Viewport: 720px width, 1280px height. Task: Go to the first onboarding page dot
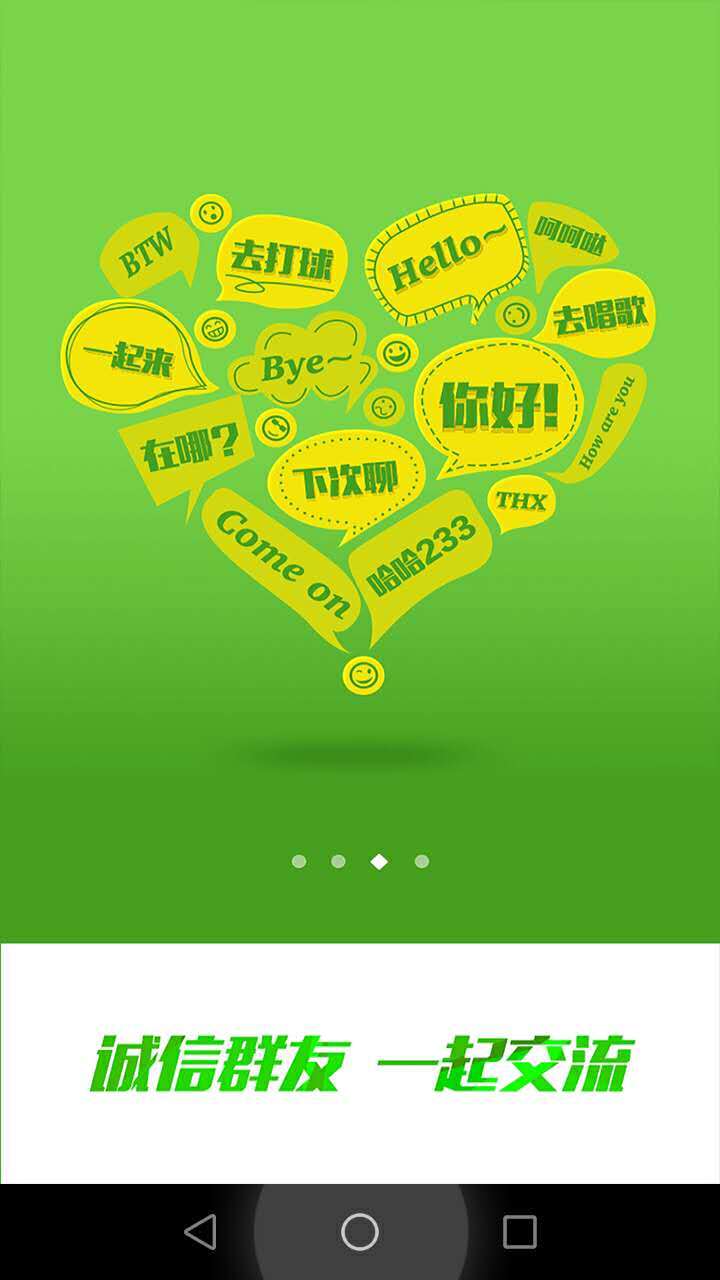click(x=299, y=861)
